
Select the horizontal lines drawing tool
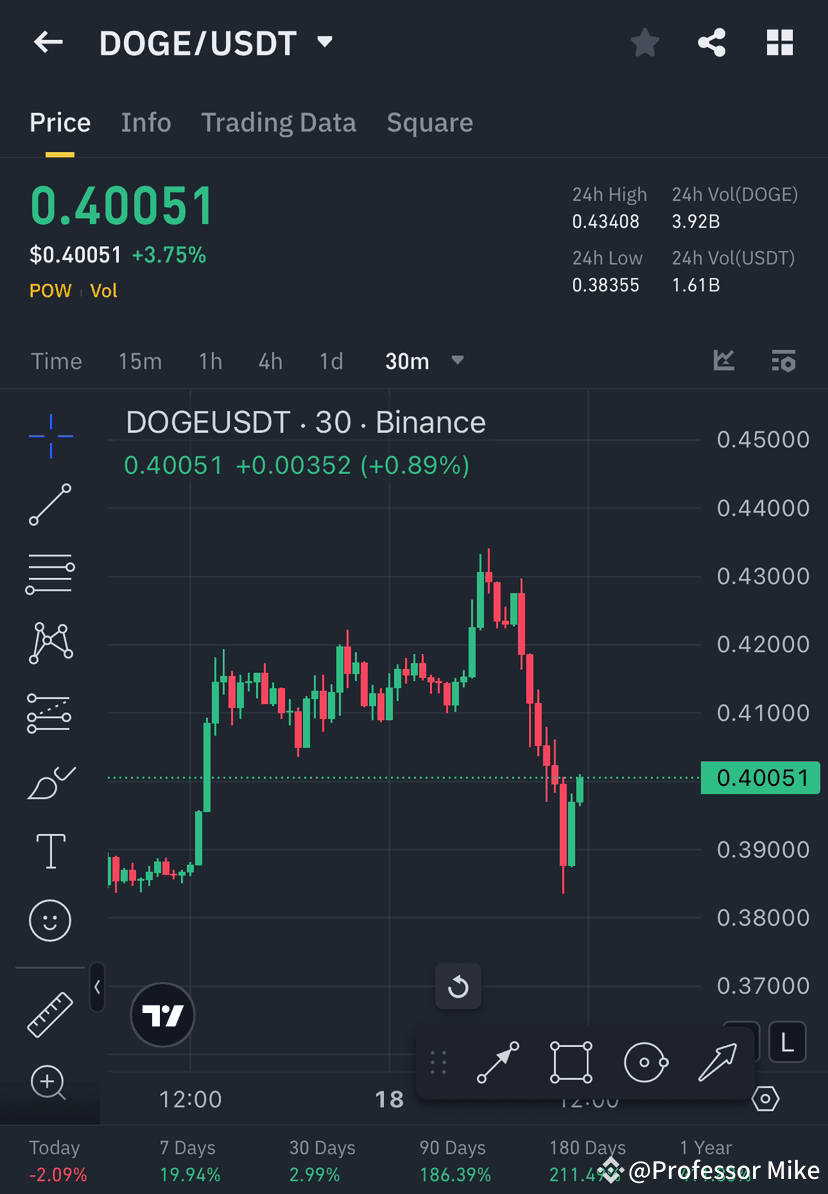coord(49,573)
